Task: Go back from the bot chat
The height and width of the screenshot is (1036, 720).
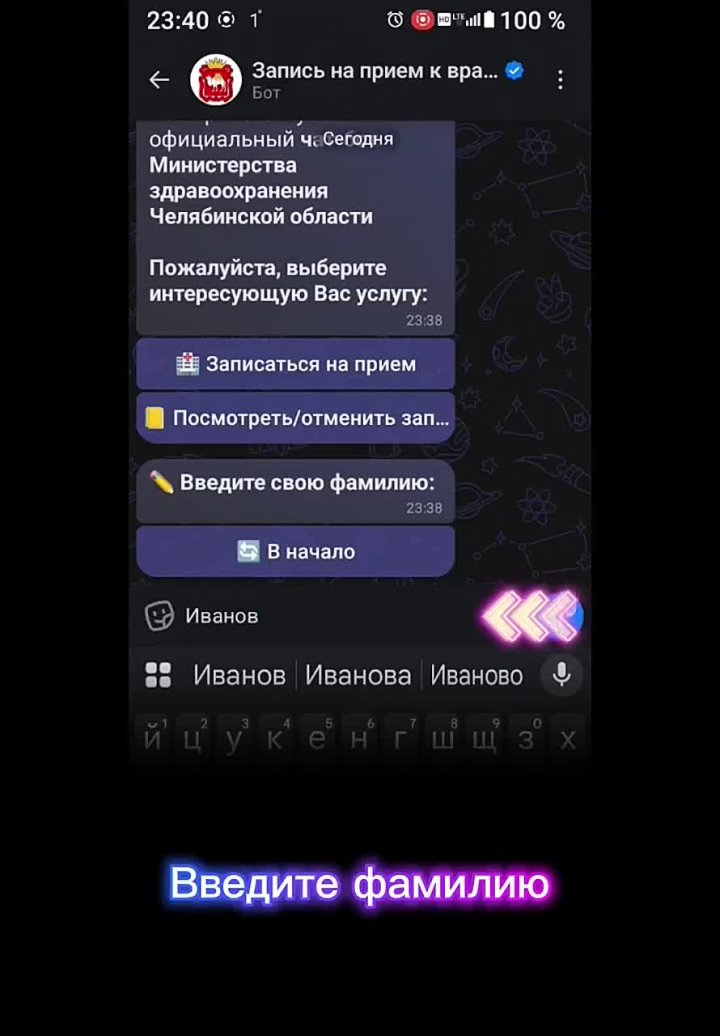Action: pos(159,80)
